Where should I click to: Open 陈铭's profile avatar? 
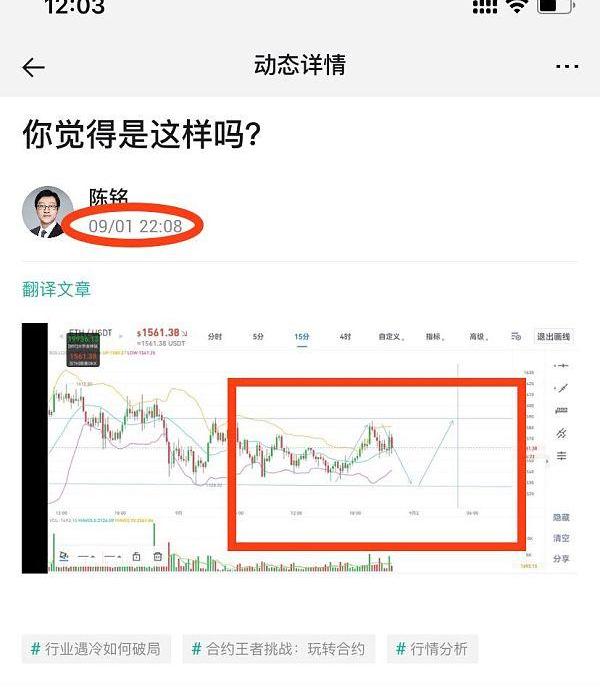coord(48,212)
